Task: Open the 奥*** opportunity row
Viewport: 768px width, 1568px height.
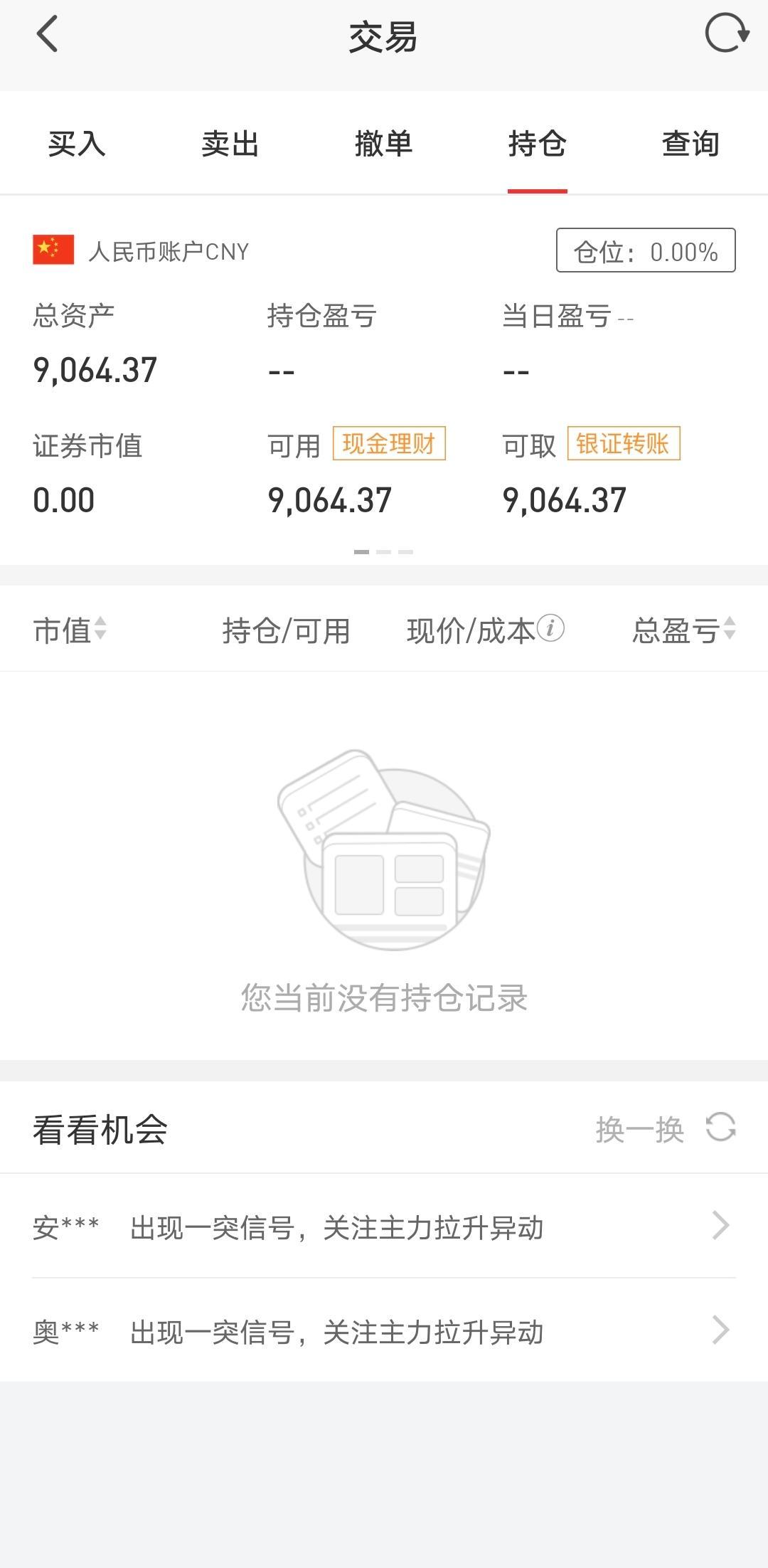Action: pos(383,1331)
